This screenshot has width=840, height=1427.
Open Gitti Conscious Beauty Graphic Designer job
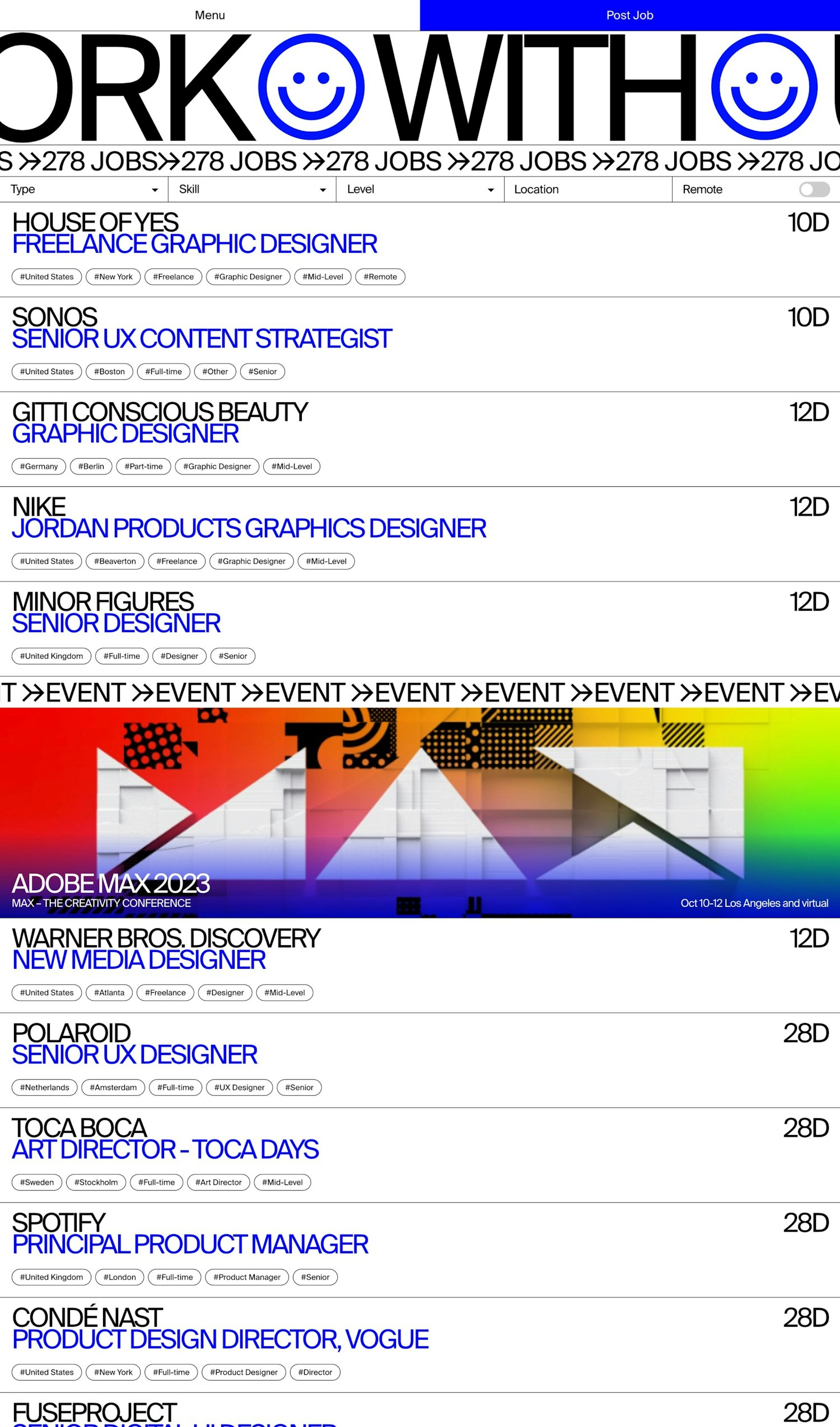pyautogui.click(x=125, y=434)
